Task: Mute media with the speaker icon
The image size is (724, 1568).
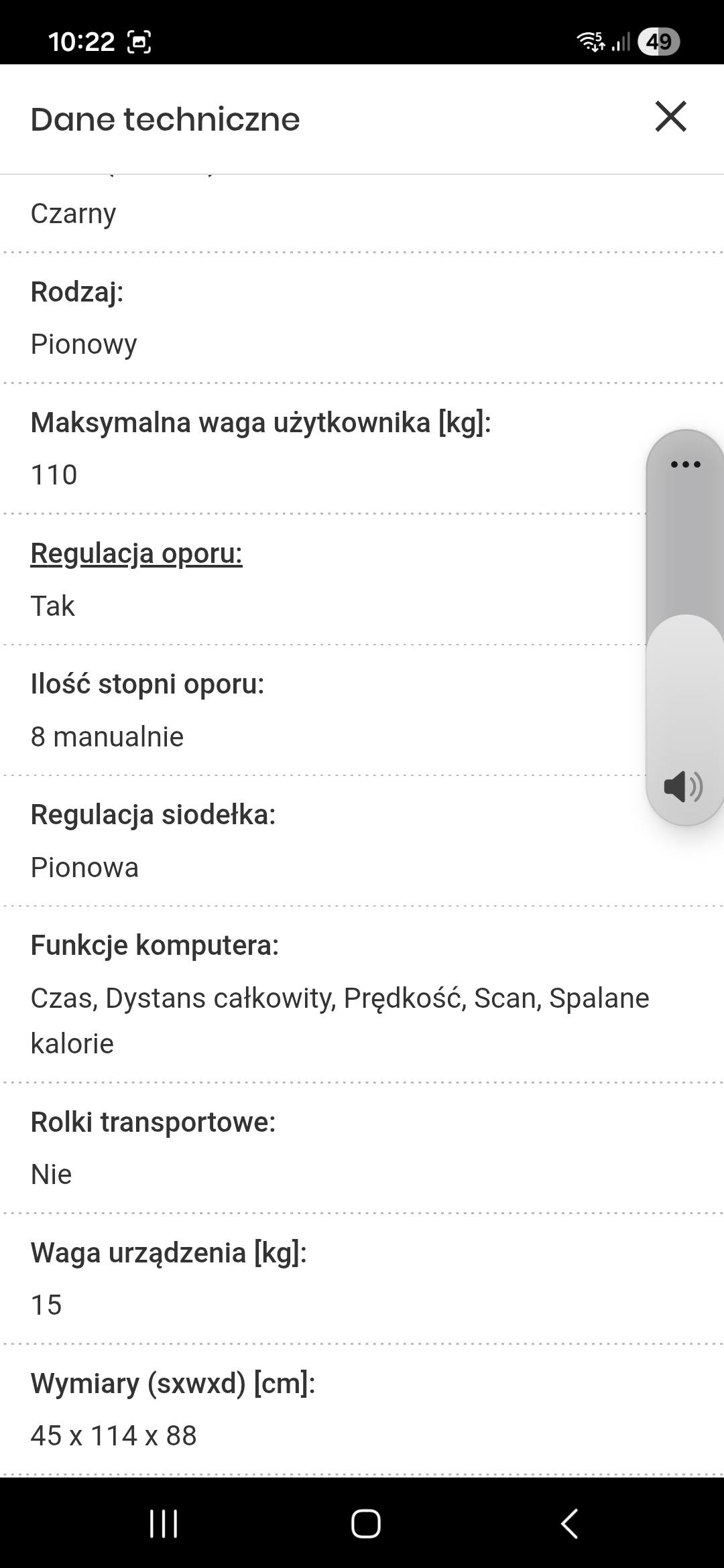Action: 682,786
